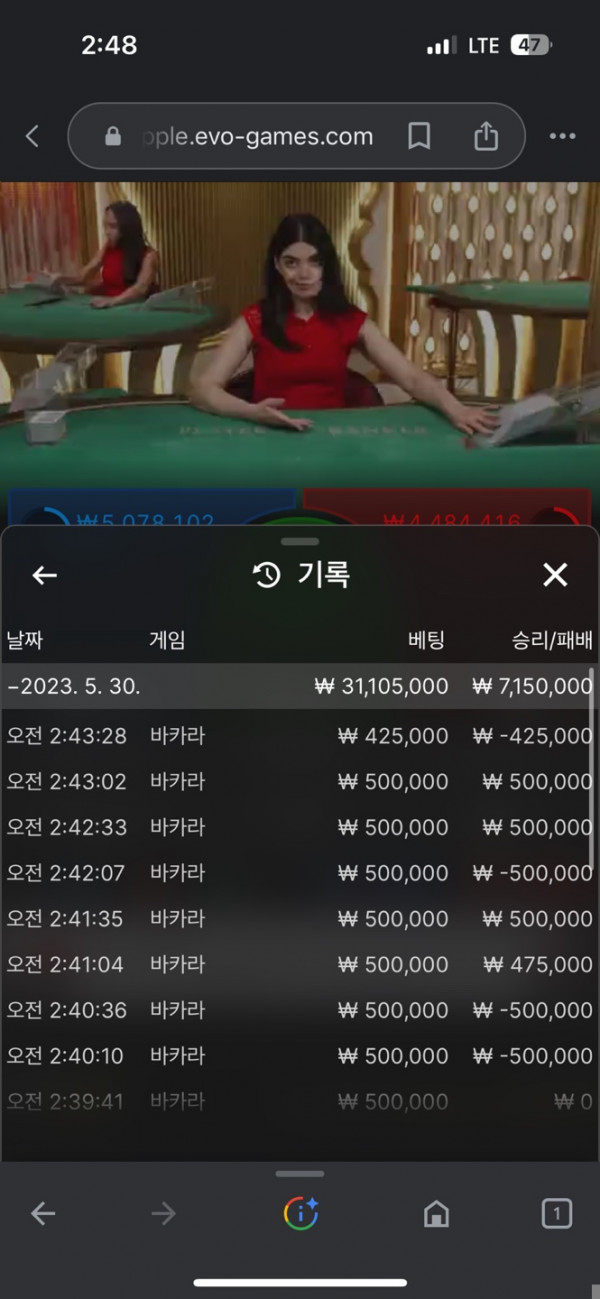Share the current page
The height and width of the screenshot is (1299, 600).
click(x=486, y=136)
